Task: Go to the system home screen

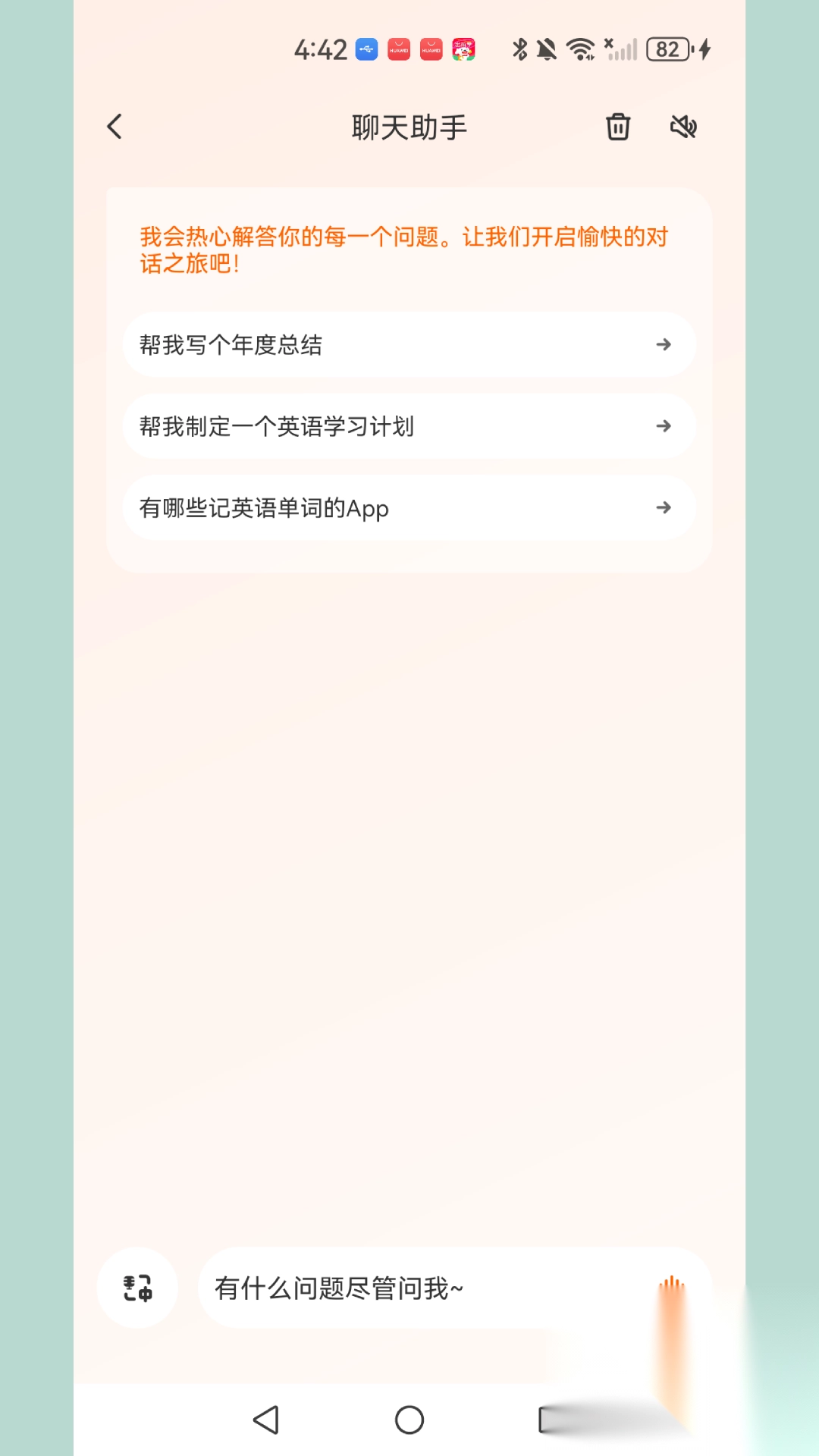Action: (409, 1420)
